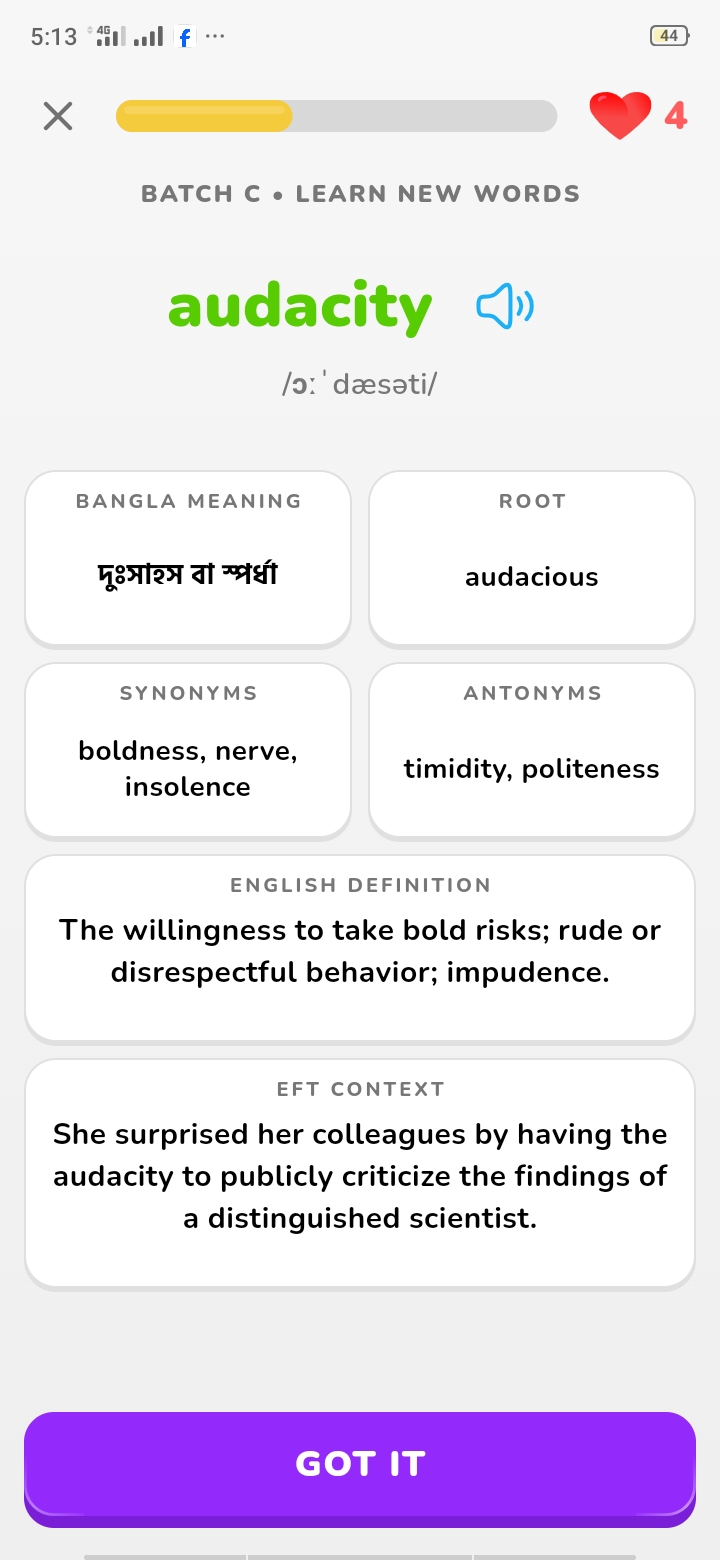The height and width of the screenshot is (1560, 720).
Task: Close the lesson with the X icon
Action: pyautogui.click(x=58, y=116)
